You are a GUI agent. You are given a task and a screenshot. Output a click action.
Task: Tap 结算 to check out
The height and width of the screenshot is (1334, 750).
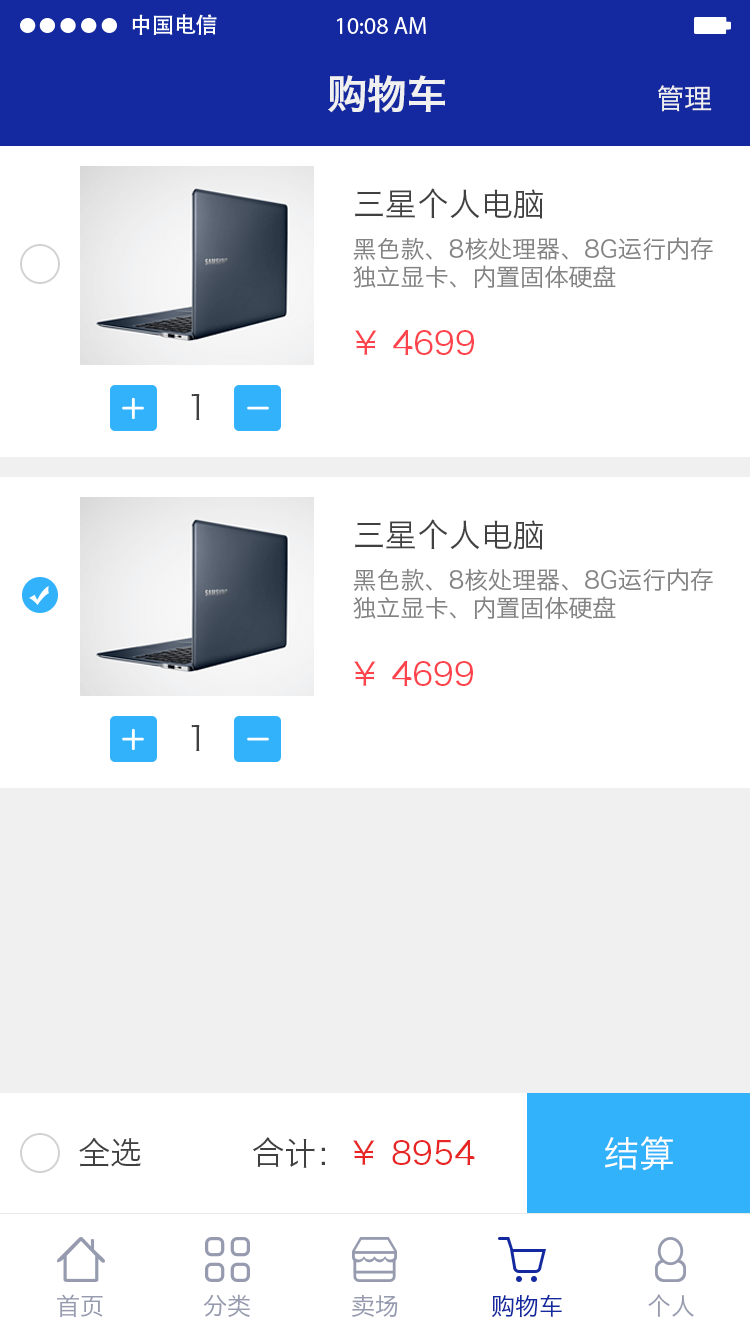638,1153
